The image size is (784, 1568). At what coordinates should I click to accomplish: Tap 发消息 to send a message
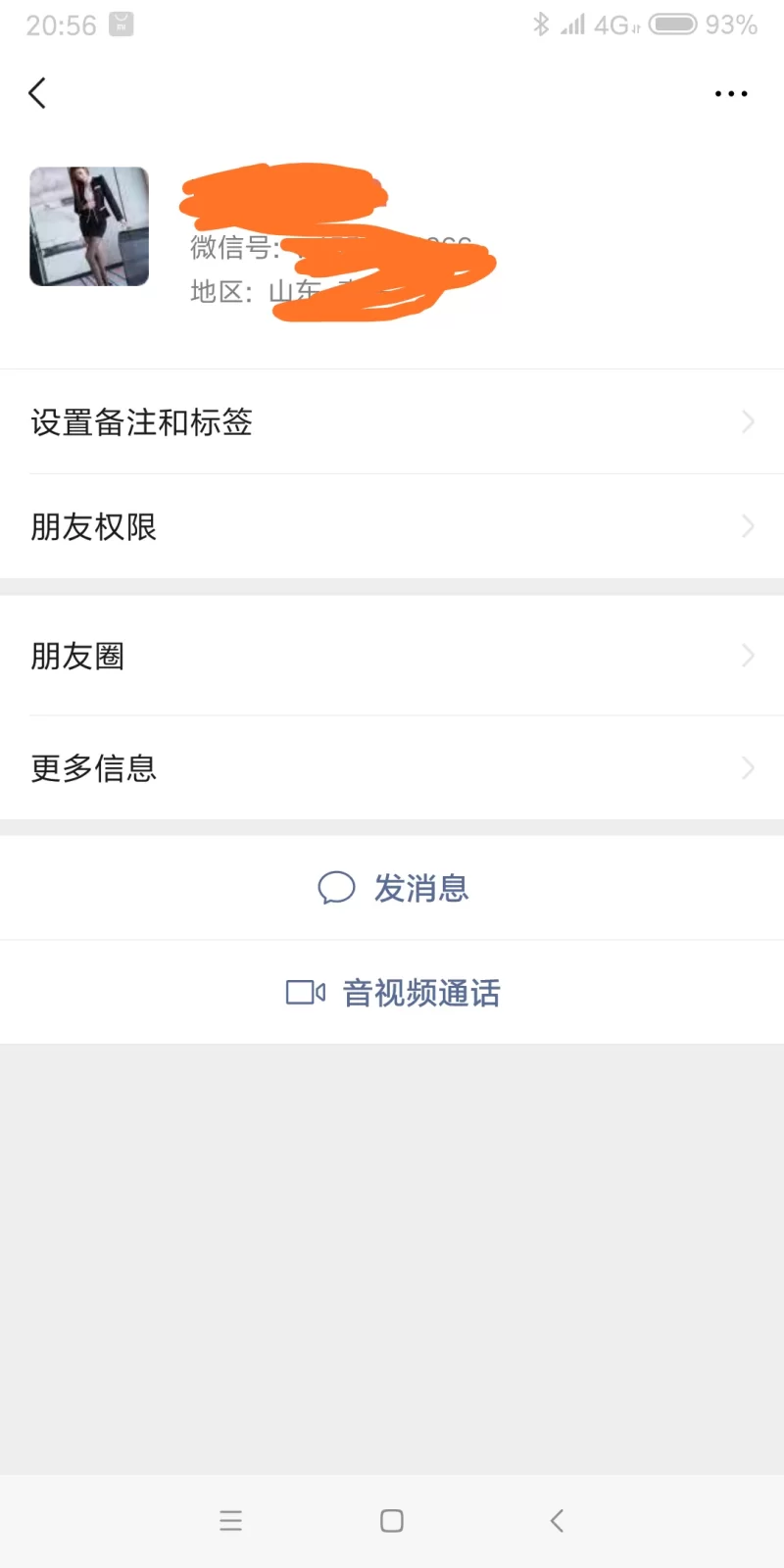click(393, 889)
